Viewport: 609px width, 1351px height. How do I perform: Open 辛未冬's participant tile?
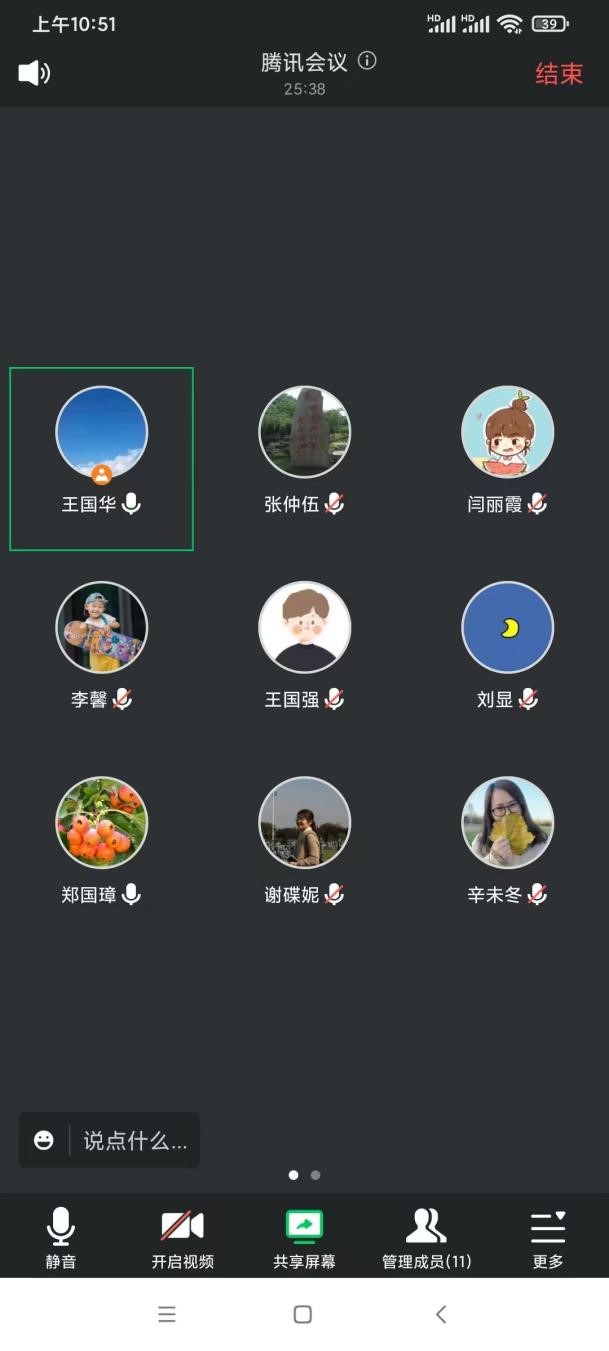point(507,823)
